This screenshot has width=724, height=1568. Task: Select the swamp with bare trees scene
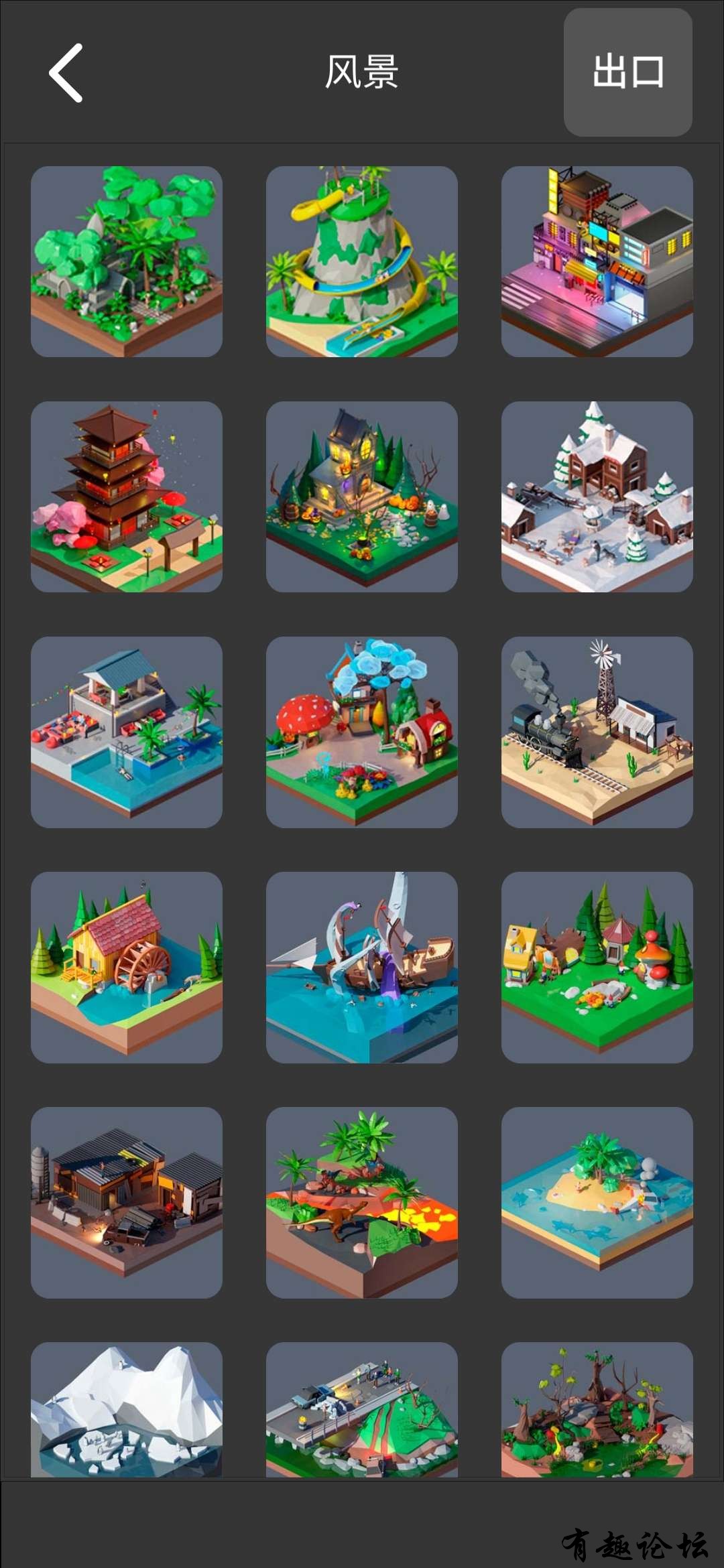(x=597, y=1411)
